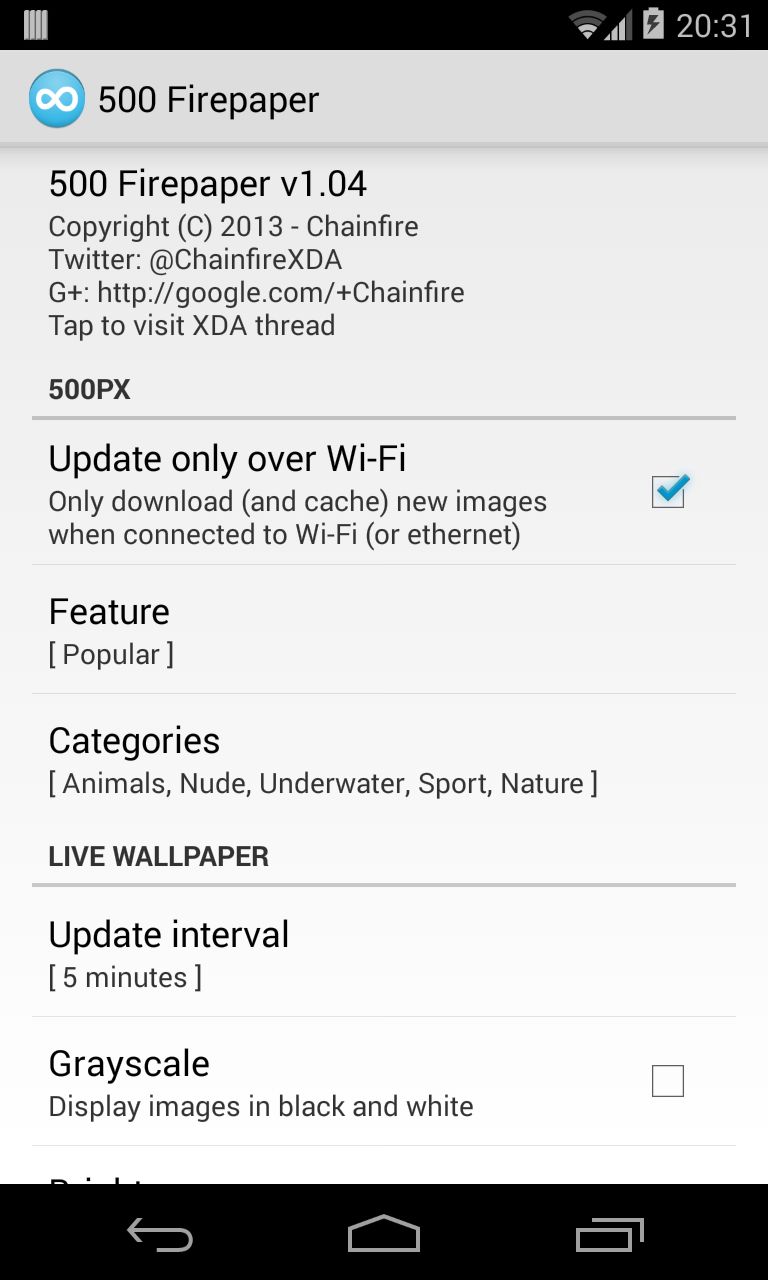
Task: Go to the home screen
Action: 384,1234
